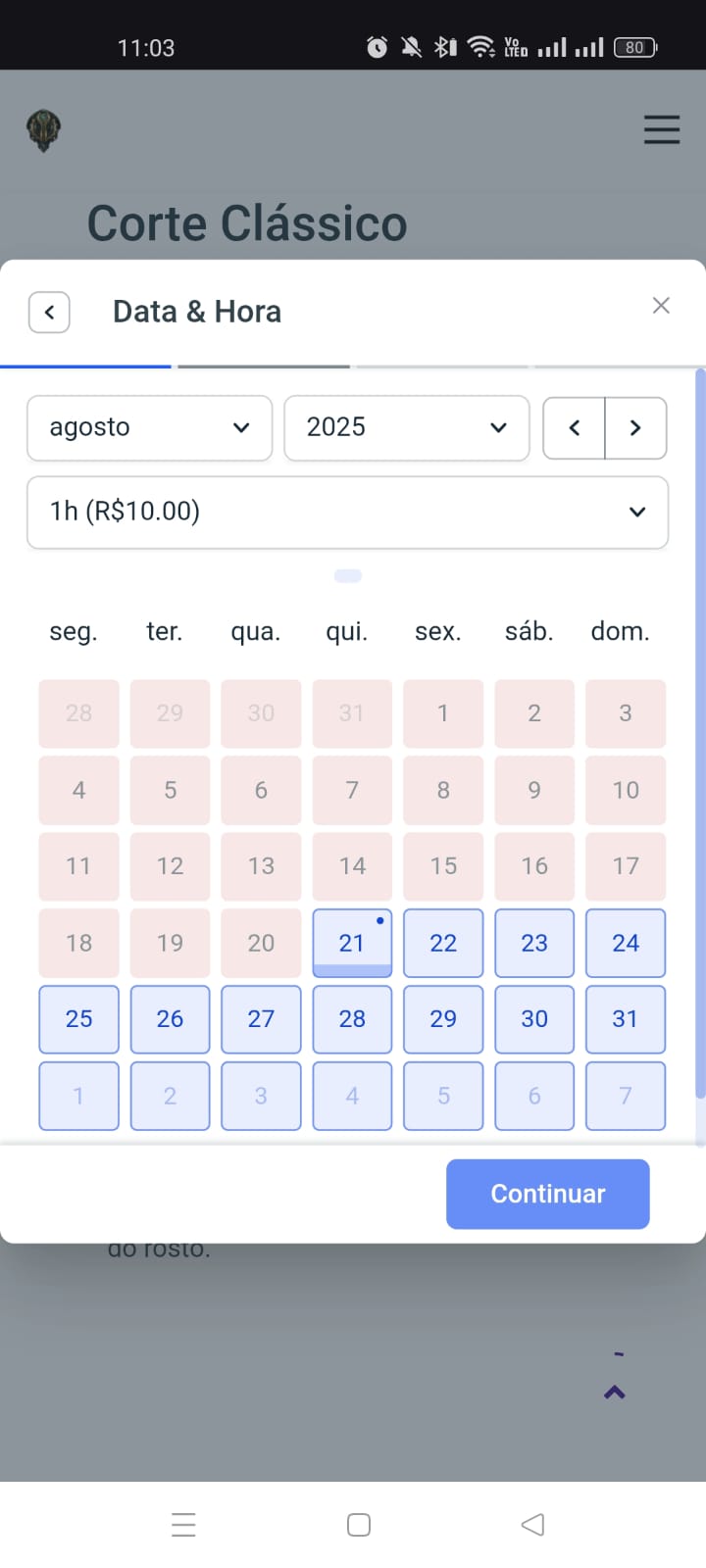This screenshot has width=706, height=1568.
Task: Pick August 29 on the calendar
Action: point(443,1019)
